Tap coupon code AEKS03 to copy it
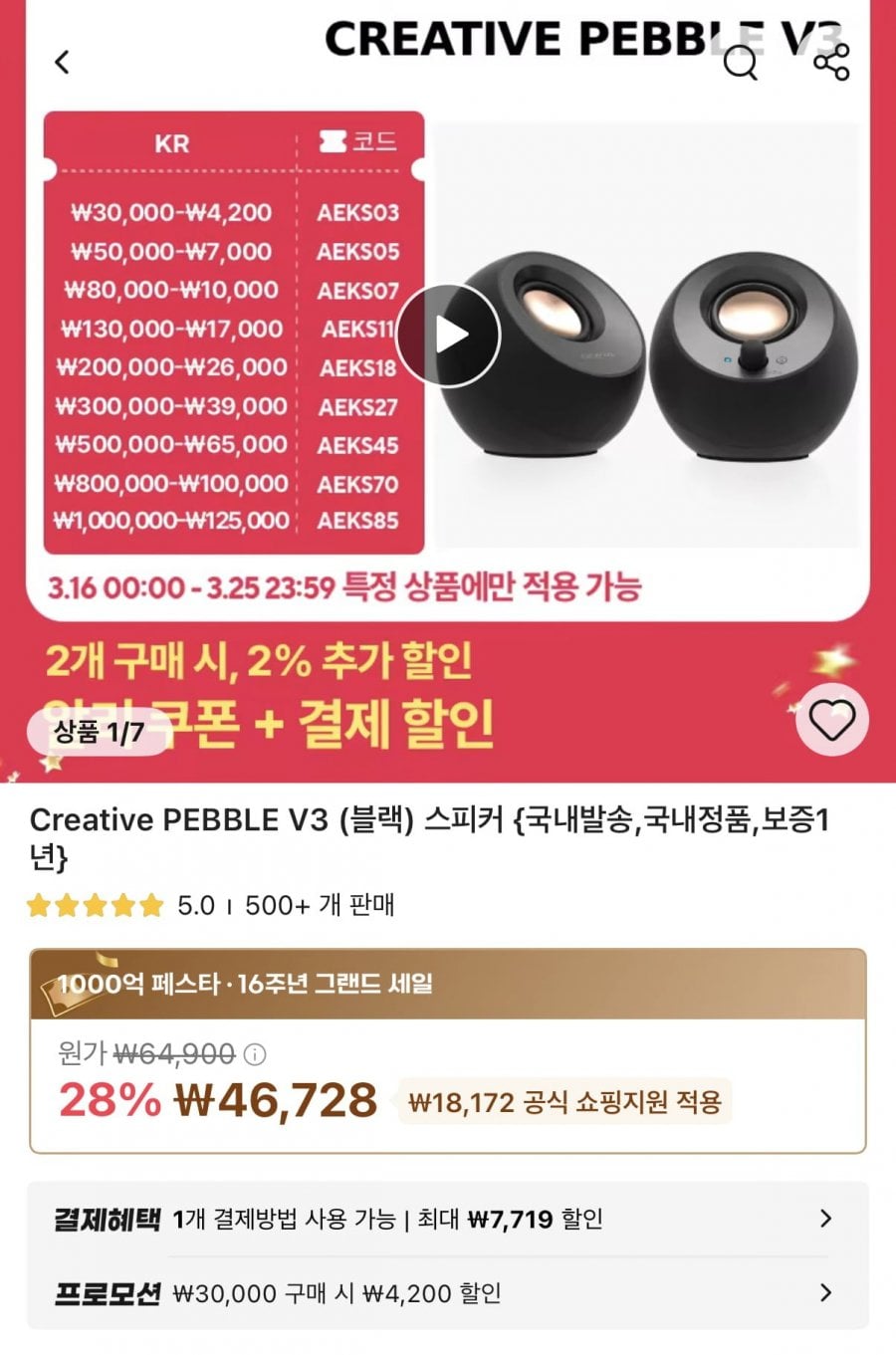This screenshot has width=896, height=1355. (x=355, y=212)
